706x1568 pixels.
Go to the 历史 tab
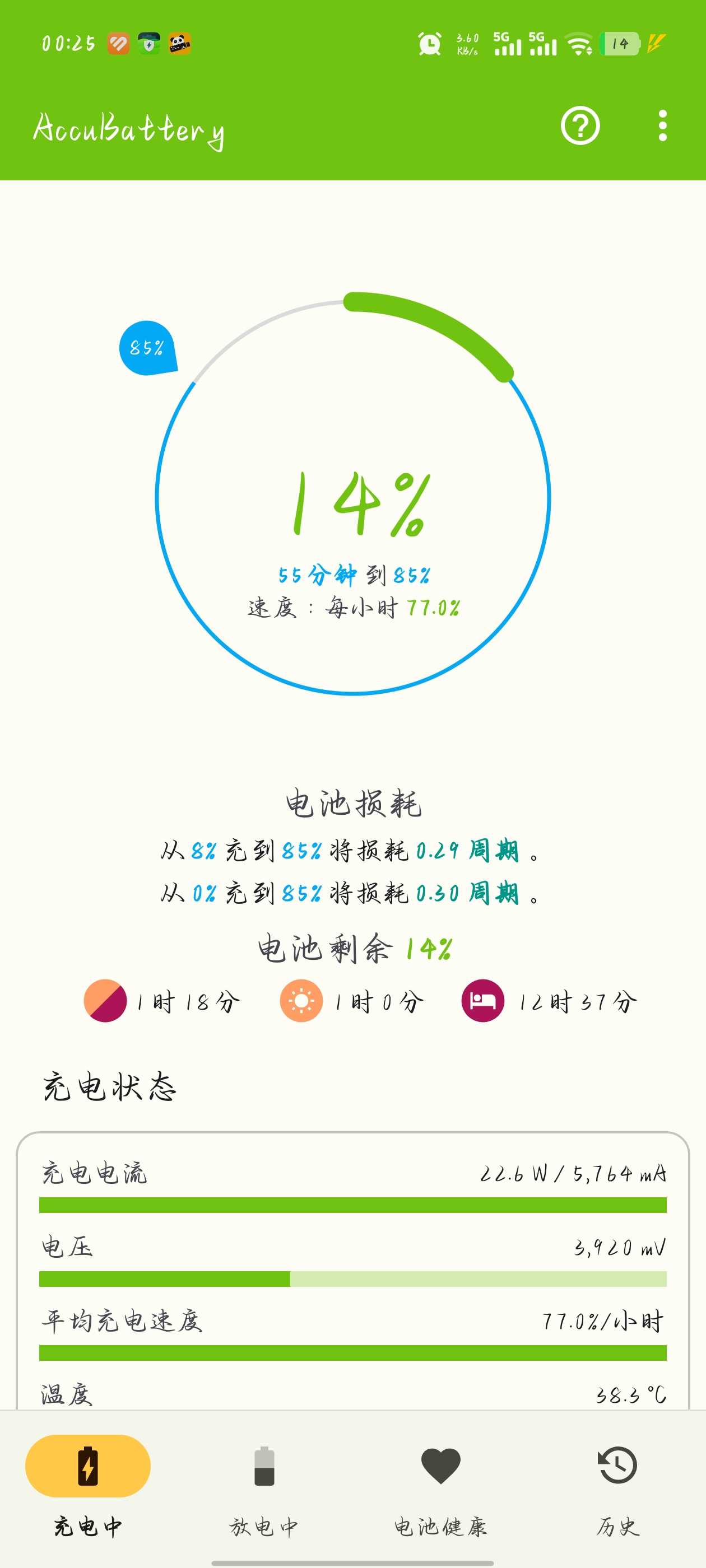coord(617,1484)
